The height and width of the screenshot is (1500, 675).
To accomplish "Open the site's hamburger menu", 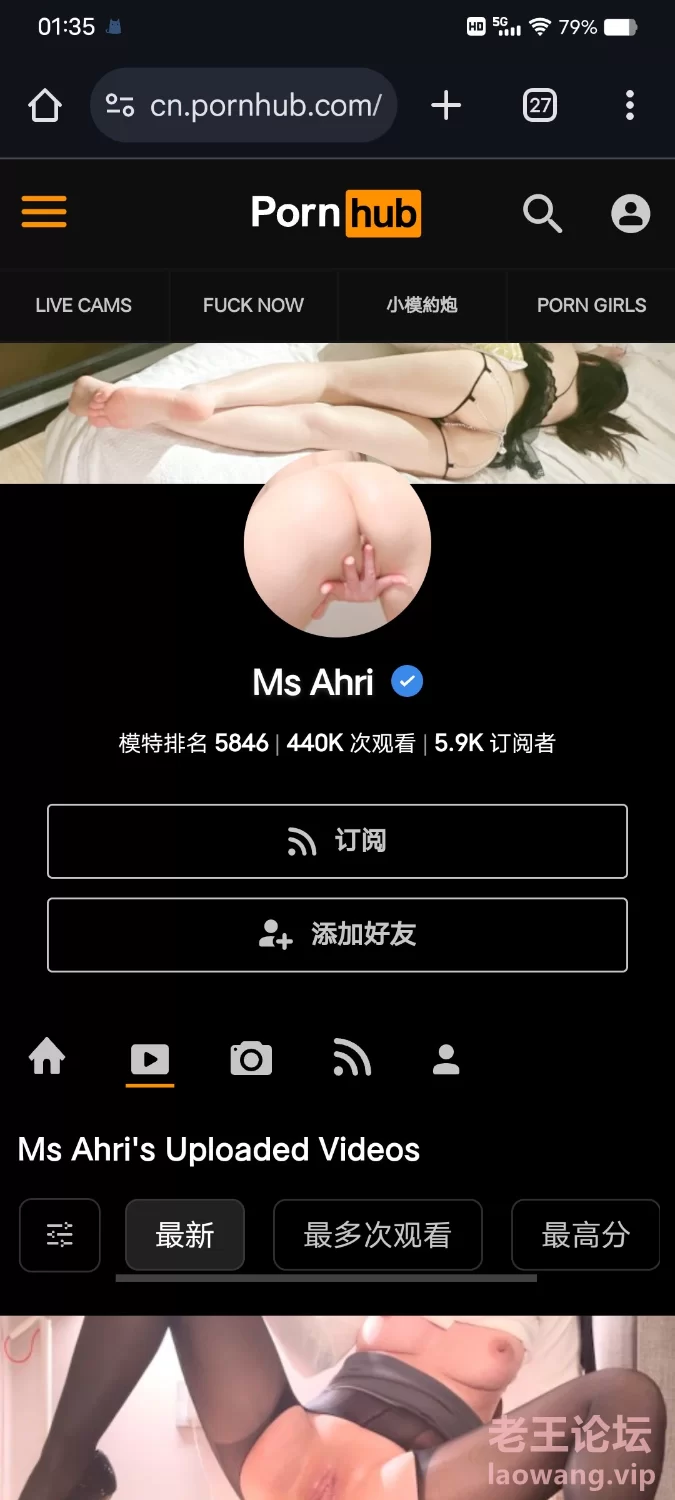I will (44, 212).
